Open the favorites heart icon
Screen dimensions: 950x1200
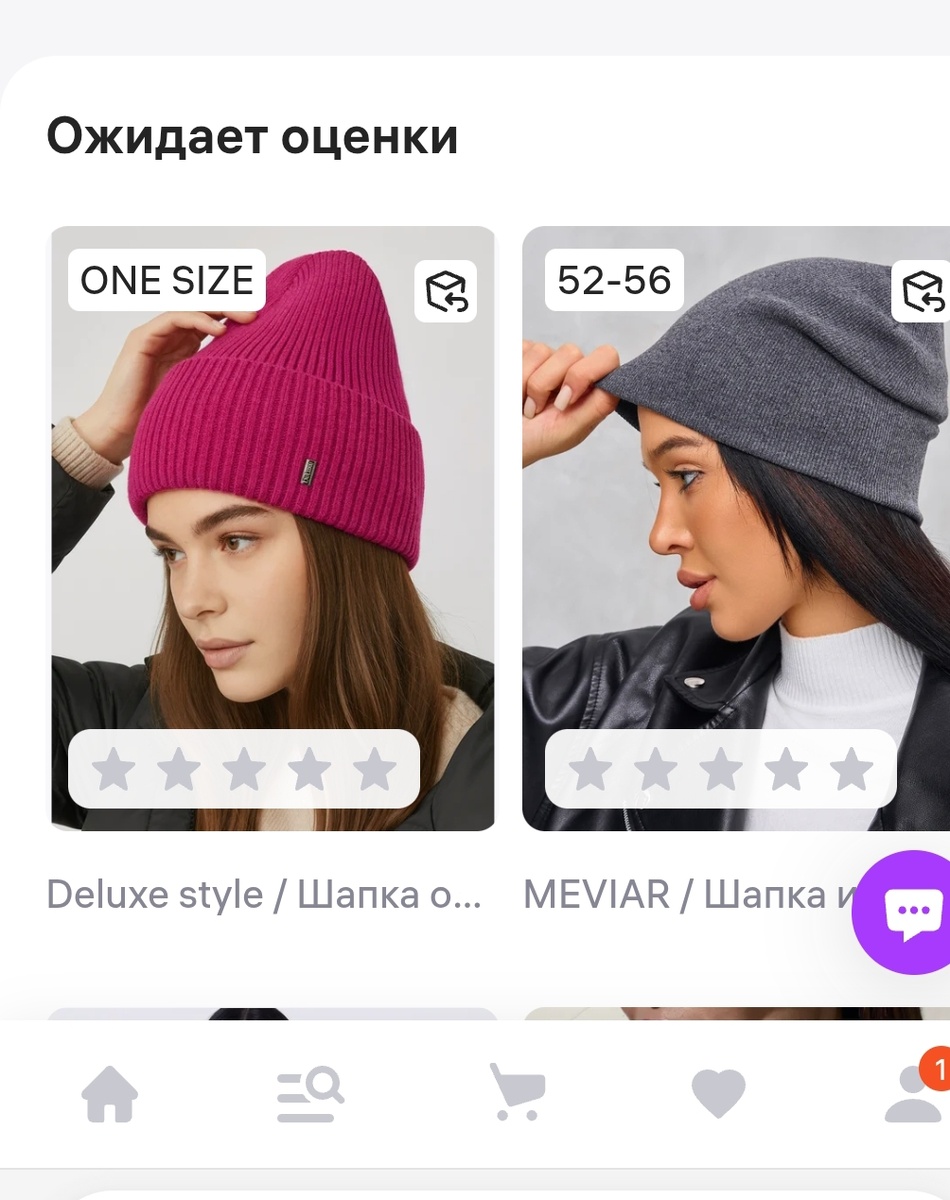(719, 1093)
